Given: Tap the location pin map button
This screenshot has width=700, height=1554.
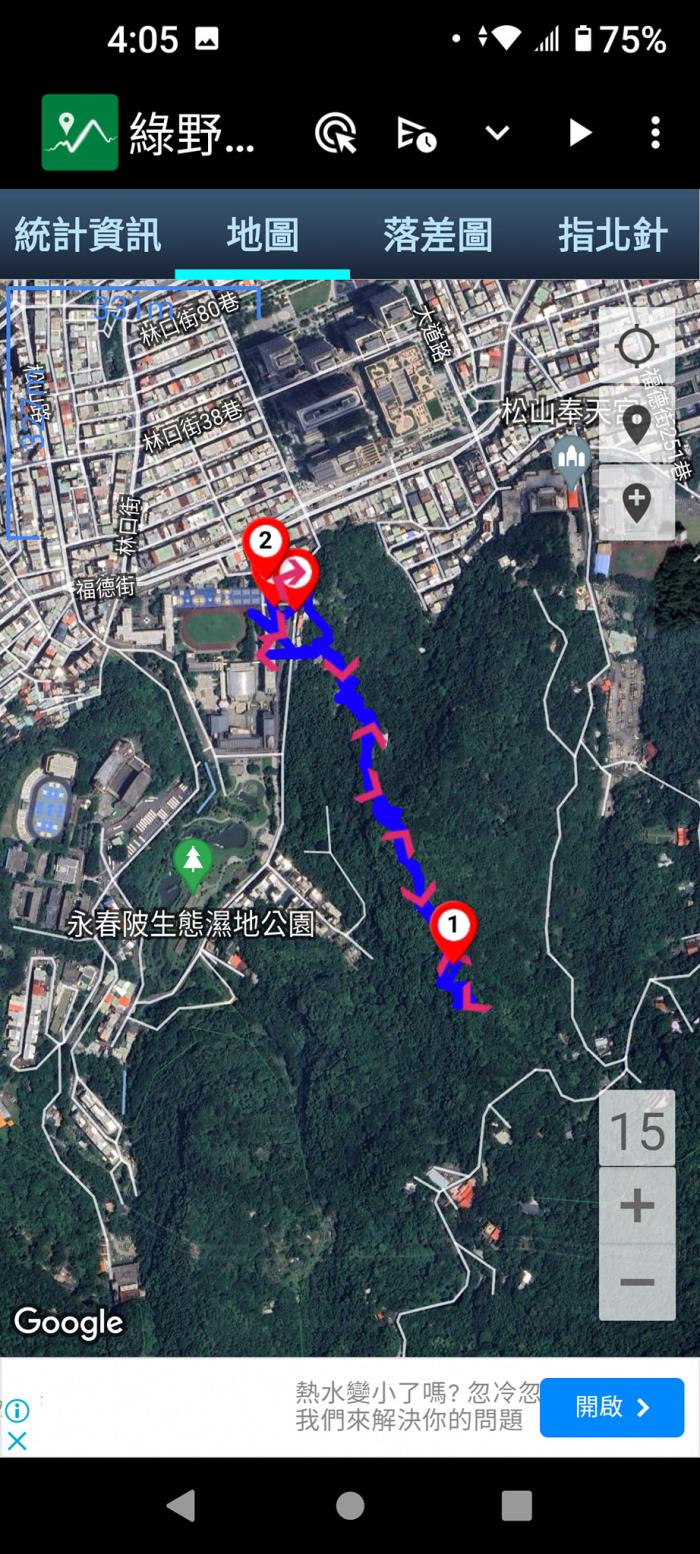Looking at the screenshot, I should (637, 424).
